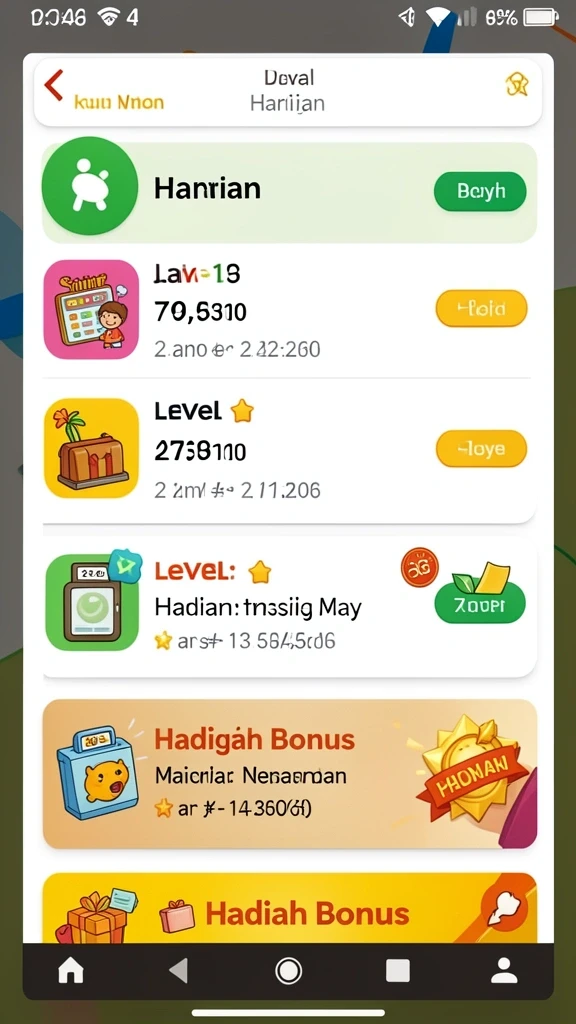Tap the green Bayh button on Hanrian
The width and height of the screenshot is (576, 1024).
click(x=480, y=191)
